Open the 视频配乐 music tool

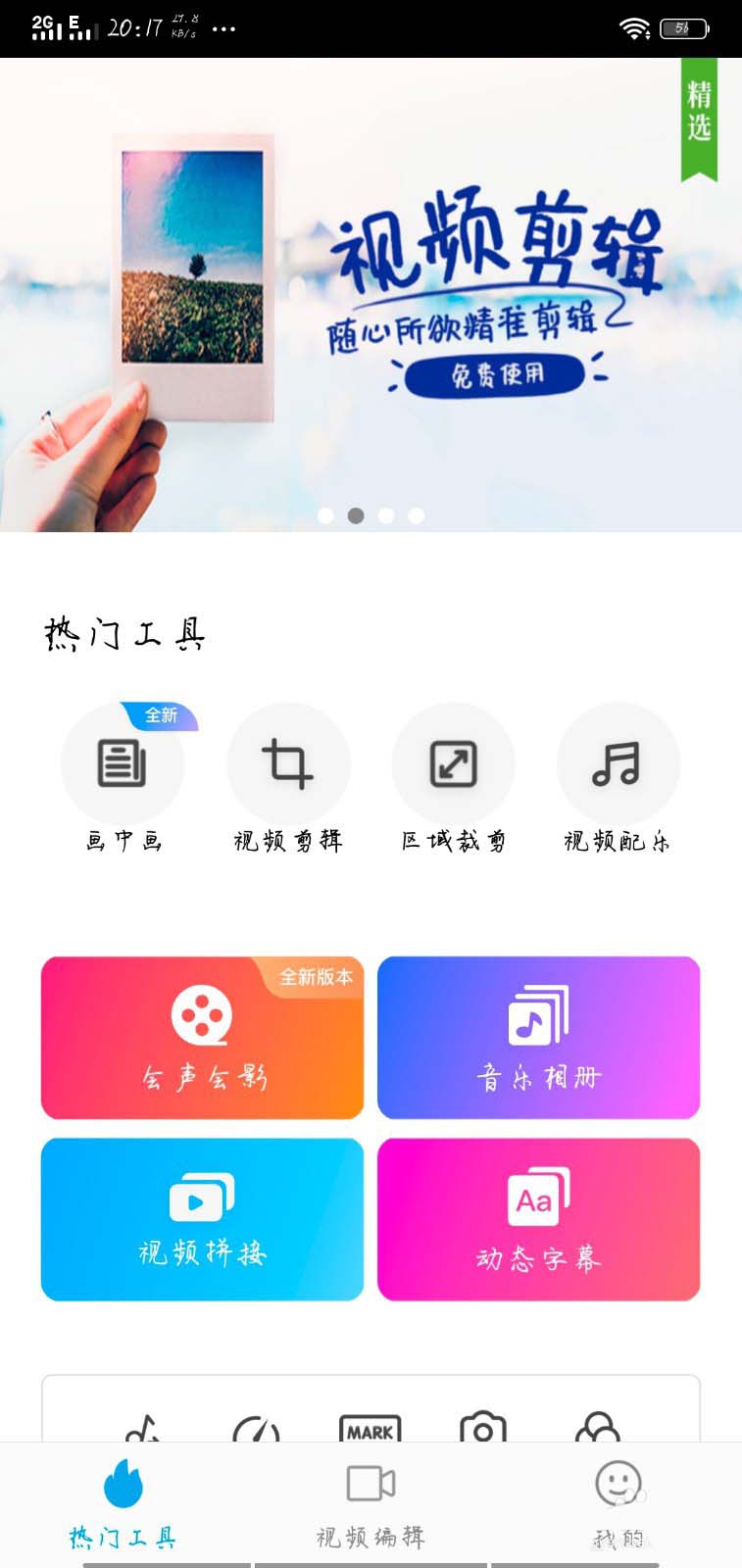pos(618,764)
